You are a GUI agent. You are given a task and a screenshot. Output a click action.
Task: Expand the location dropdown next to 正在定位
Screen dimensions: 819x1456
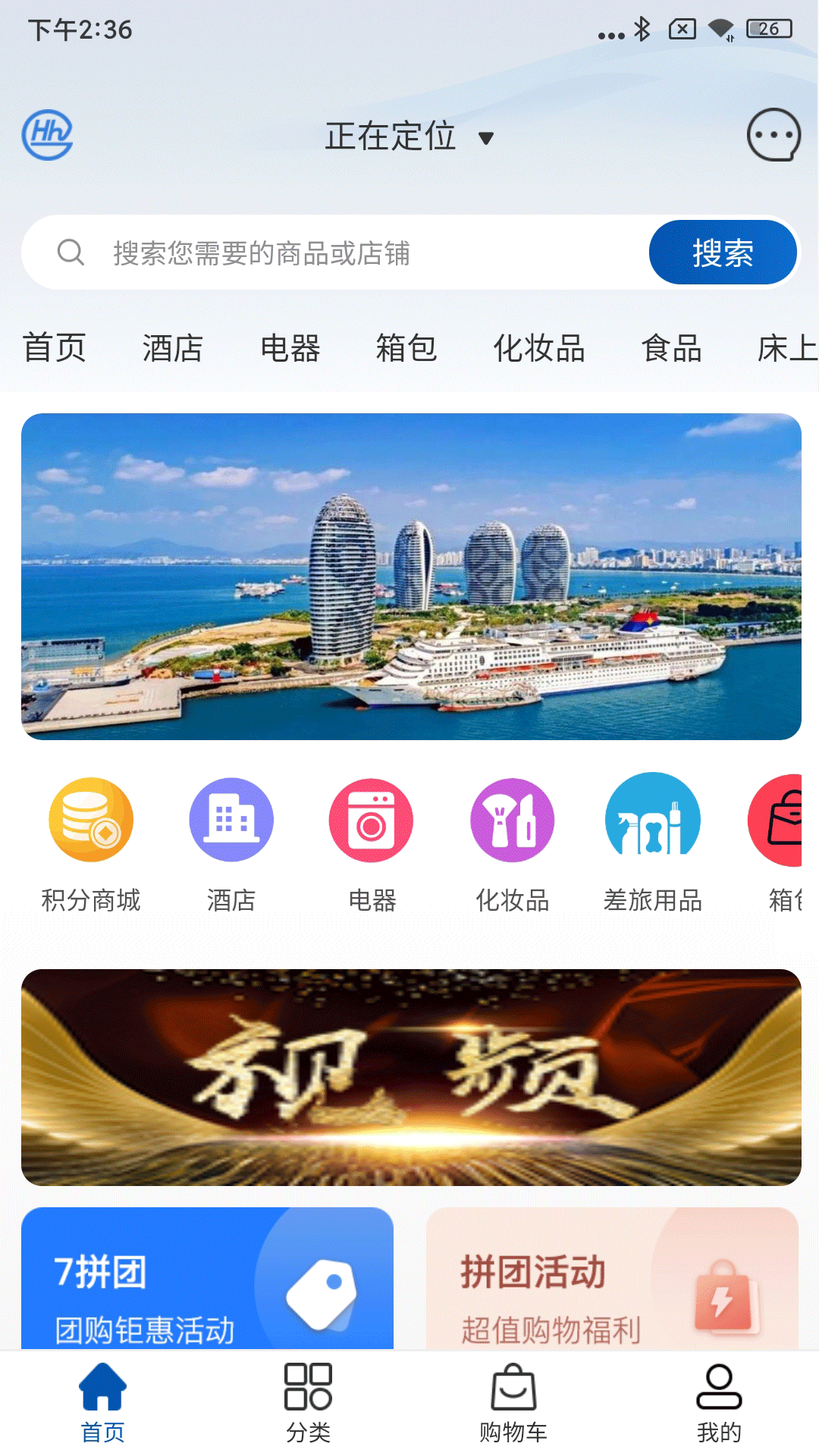[486, 138]
